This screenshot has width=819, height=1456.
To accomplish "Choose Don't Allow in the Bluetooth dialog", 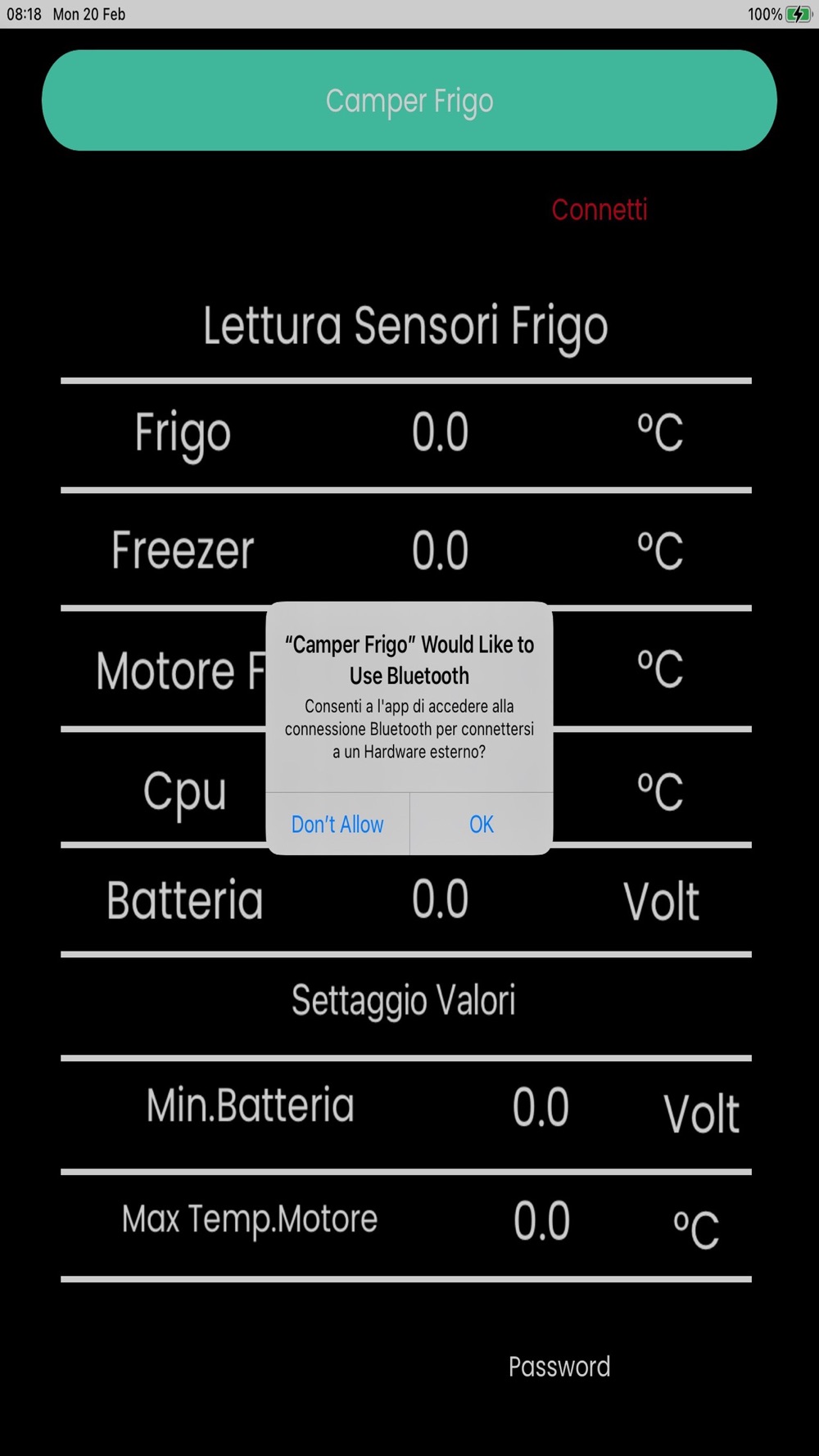I will [x=337, y=824].
